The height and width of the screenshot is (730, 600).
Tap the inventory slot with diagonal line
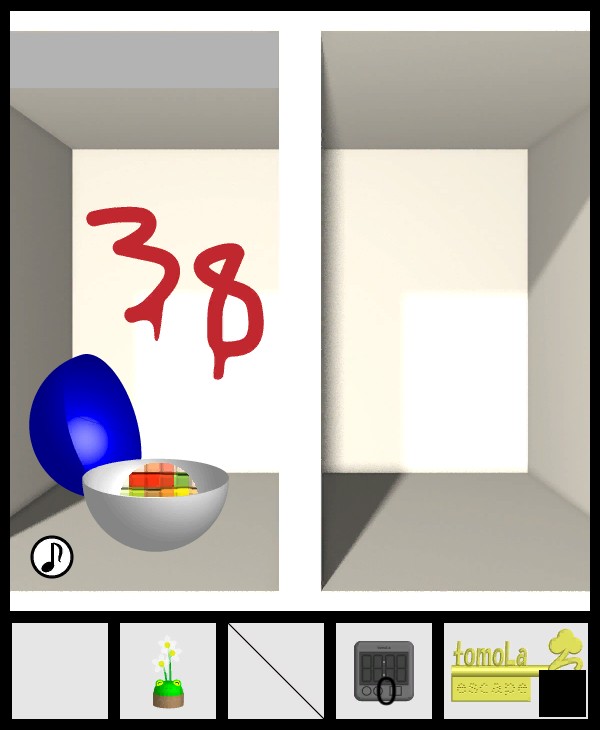click(276, 671)
